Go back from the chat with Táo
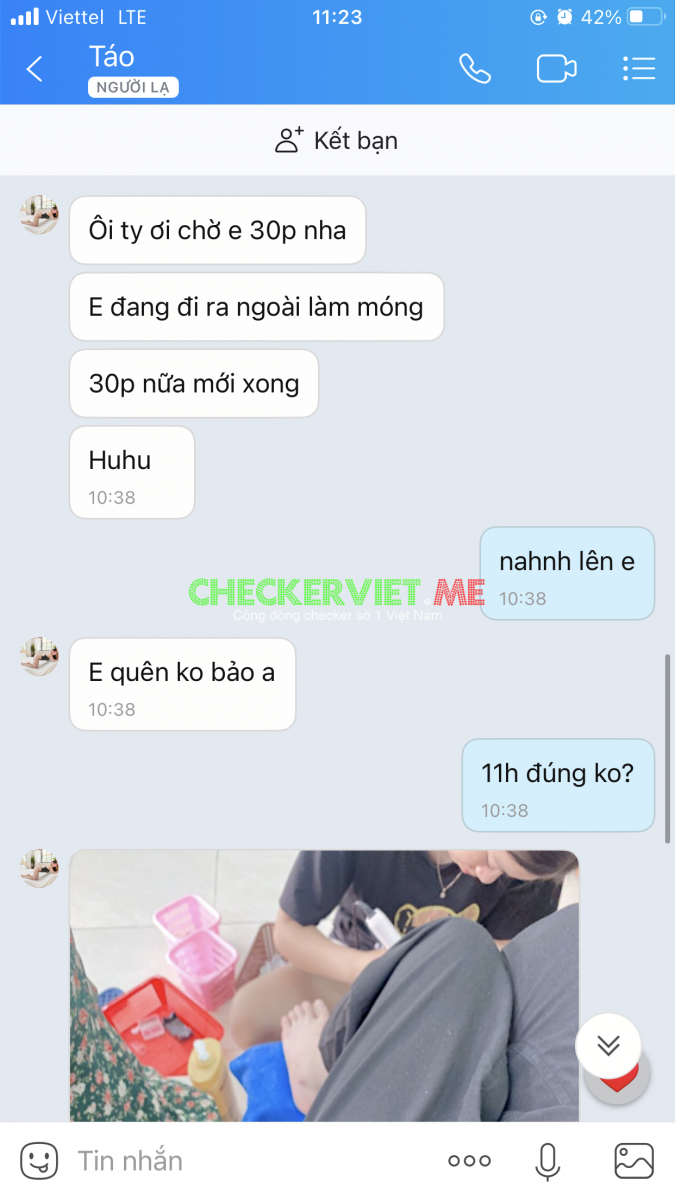 coord(35,69)
